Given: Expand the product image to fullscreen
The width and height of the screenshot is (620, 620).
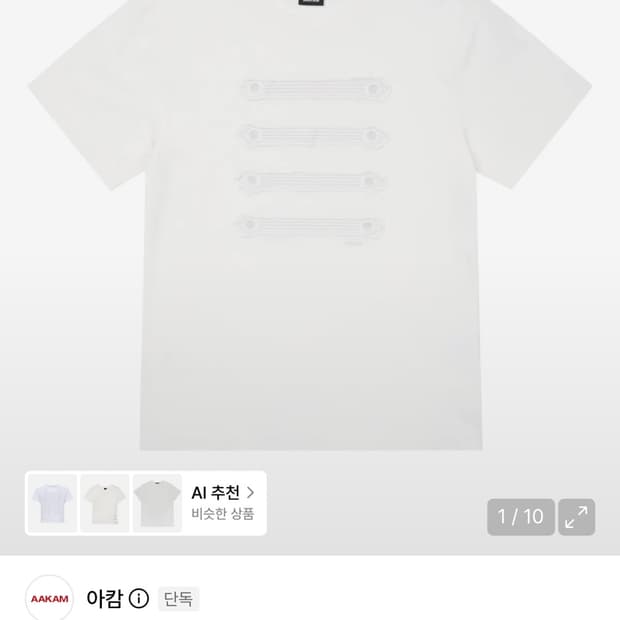Looking at the screenshot, I should [576, 517].
